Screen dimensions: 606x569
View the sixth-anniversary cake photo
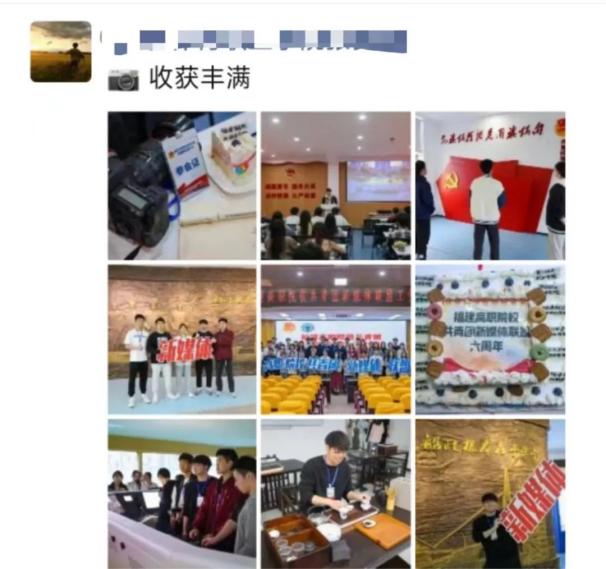(x=490, y=339)
